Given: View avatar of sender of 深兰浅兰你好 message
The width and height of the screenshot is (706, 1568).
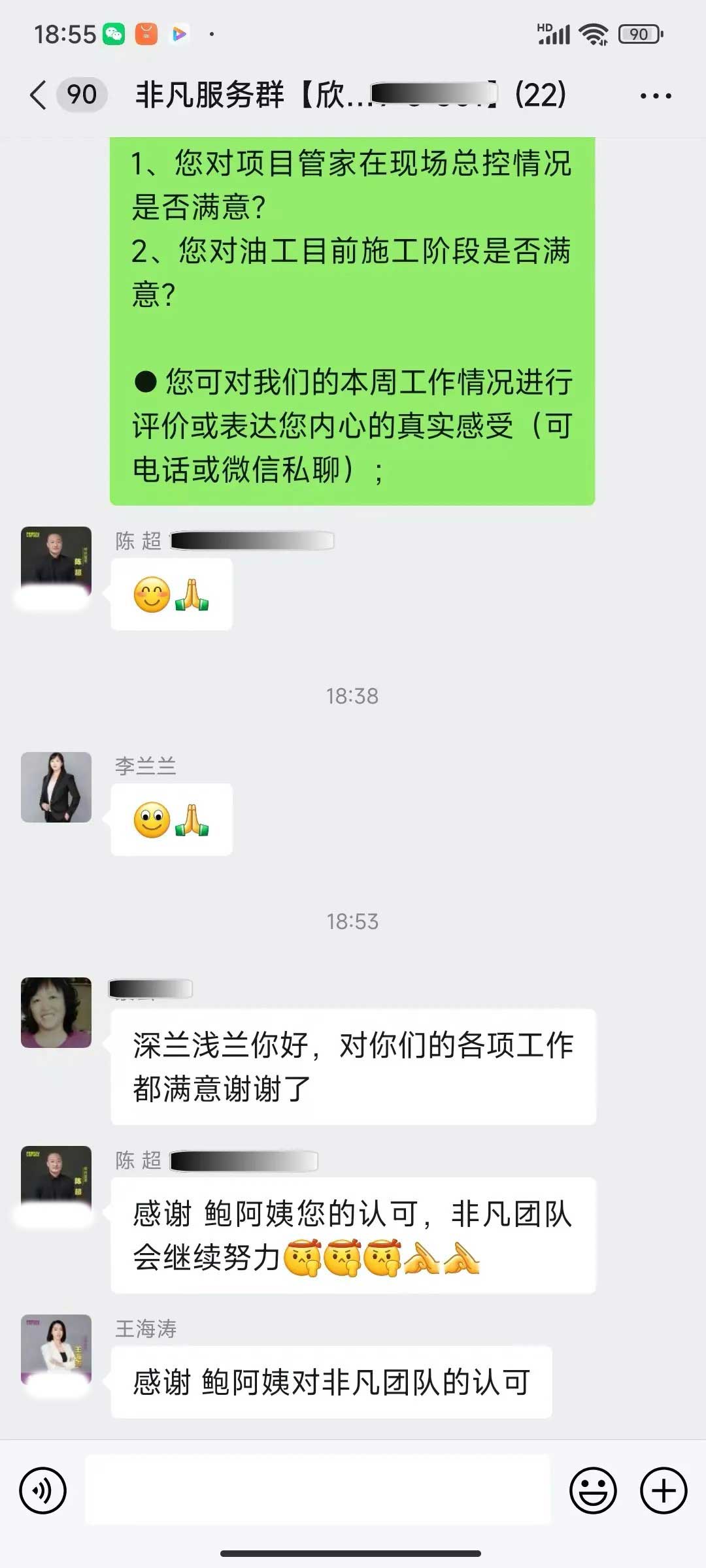Looking at the screenshot, I should [x=56, y=1013].
